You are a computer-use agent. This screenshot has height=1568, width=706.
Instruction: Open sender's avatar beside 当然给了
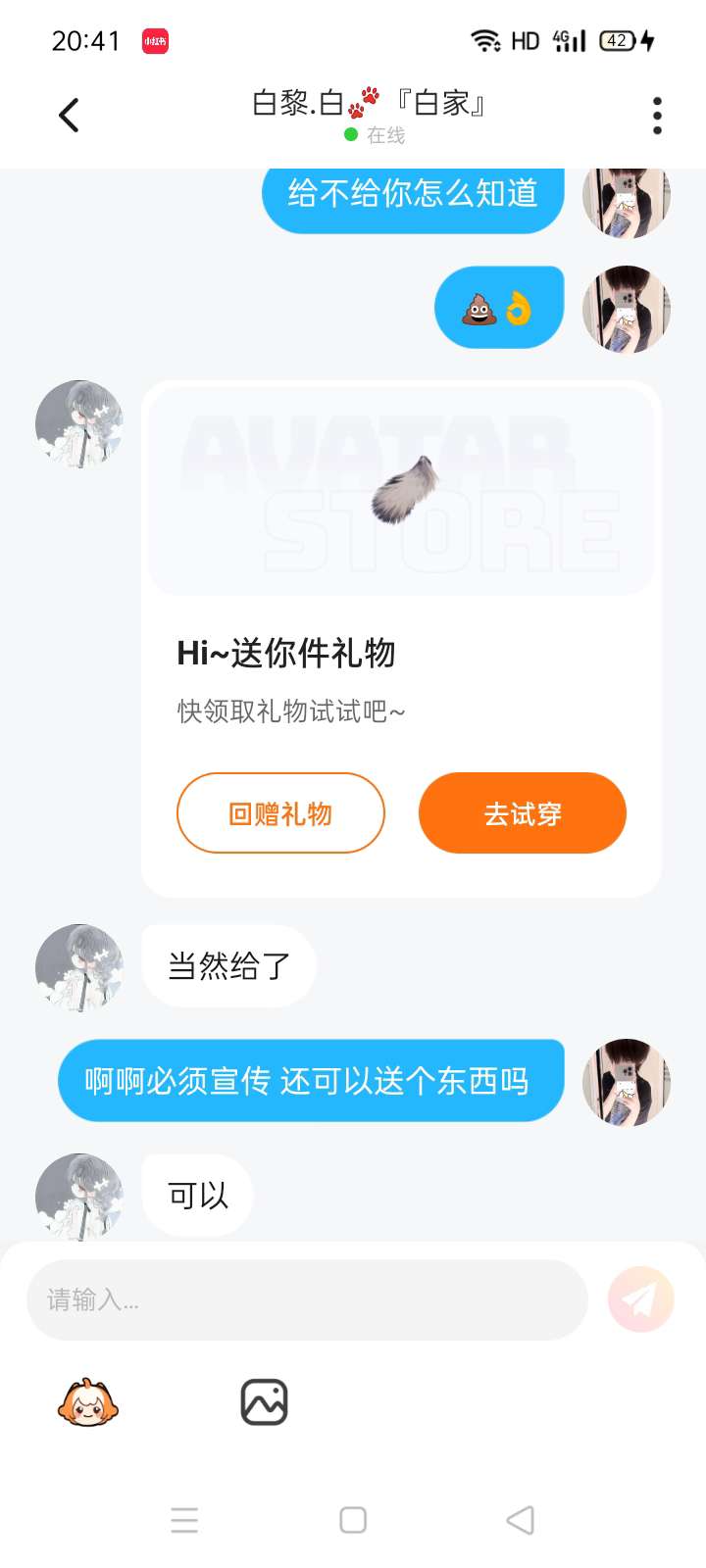pyautogui.click(x=79, y=967)
